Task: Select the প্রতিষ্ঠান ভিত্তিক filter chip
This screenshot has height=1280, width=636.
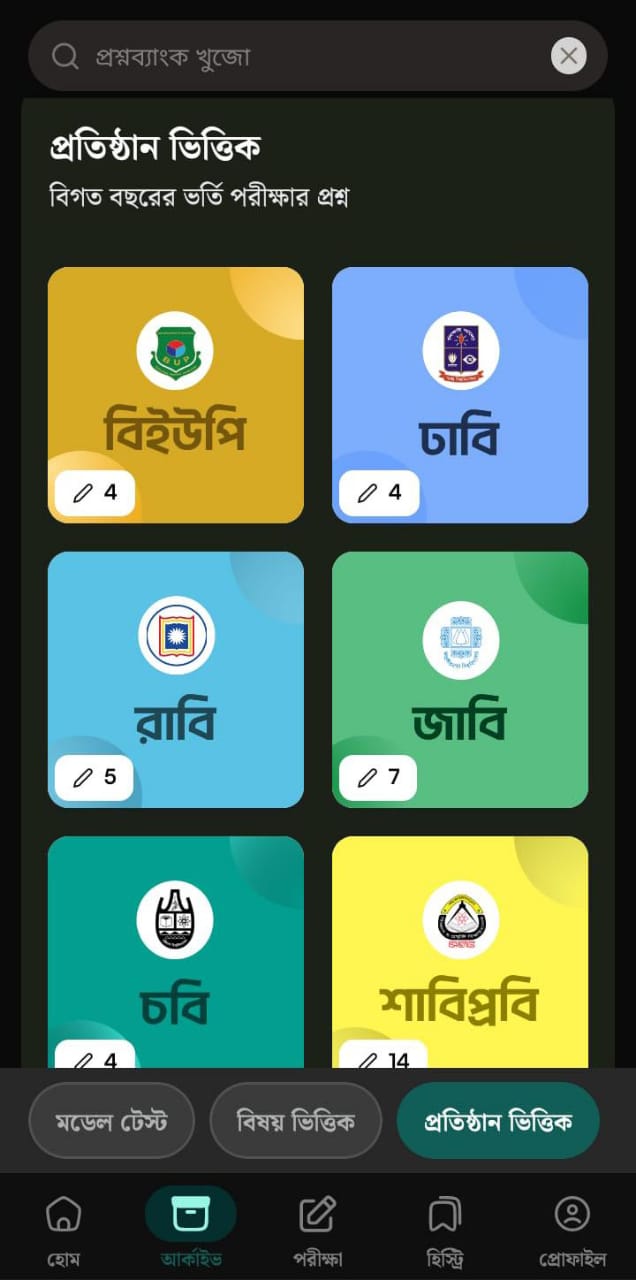Action: (498, 1120)
